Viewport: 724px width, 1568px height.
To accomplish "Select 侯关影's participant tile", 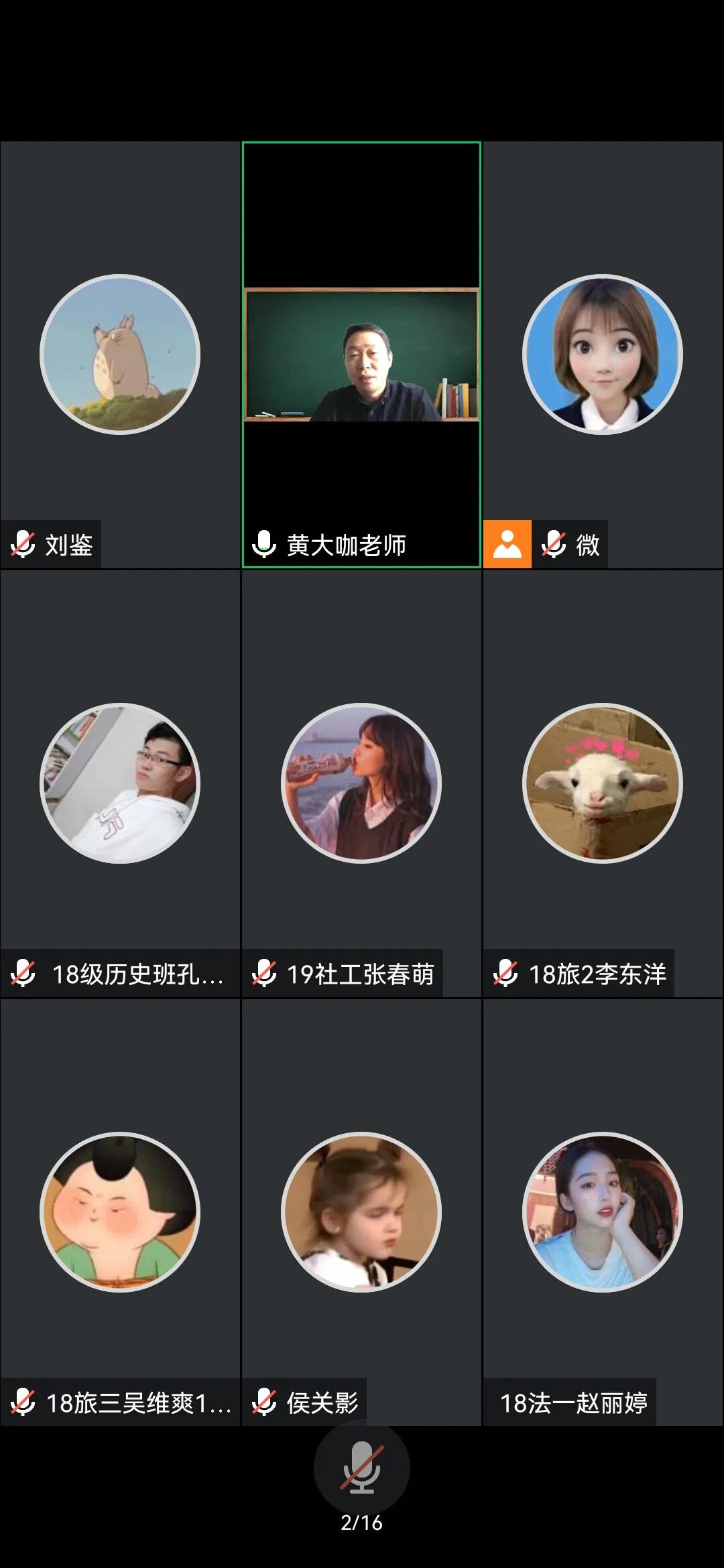I will (x=361, y=1212).
